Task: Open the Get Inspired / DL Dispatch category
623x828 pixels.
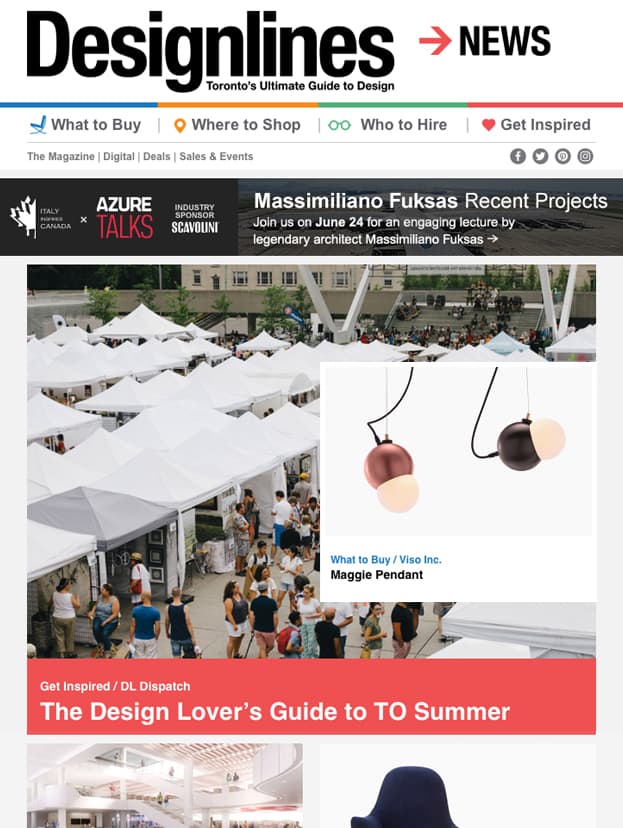Action: click(x=115, y=687)
